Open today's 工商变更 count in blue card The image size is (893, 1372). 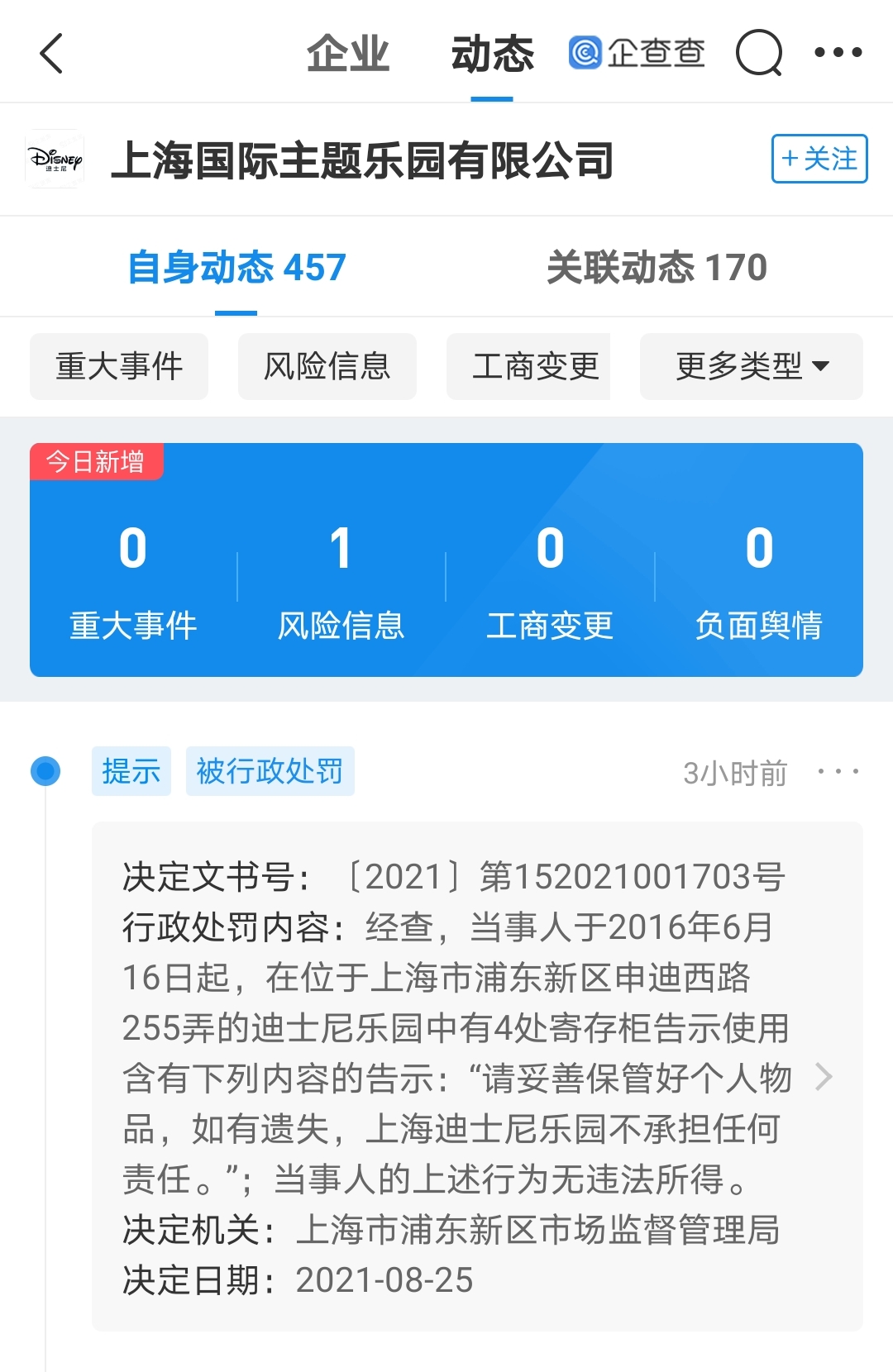coord(550,579)
